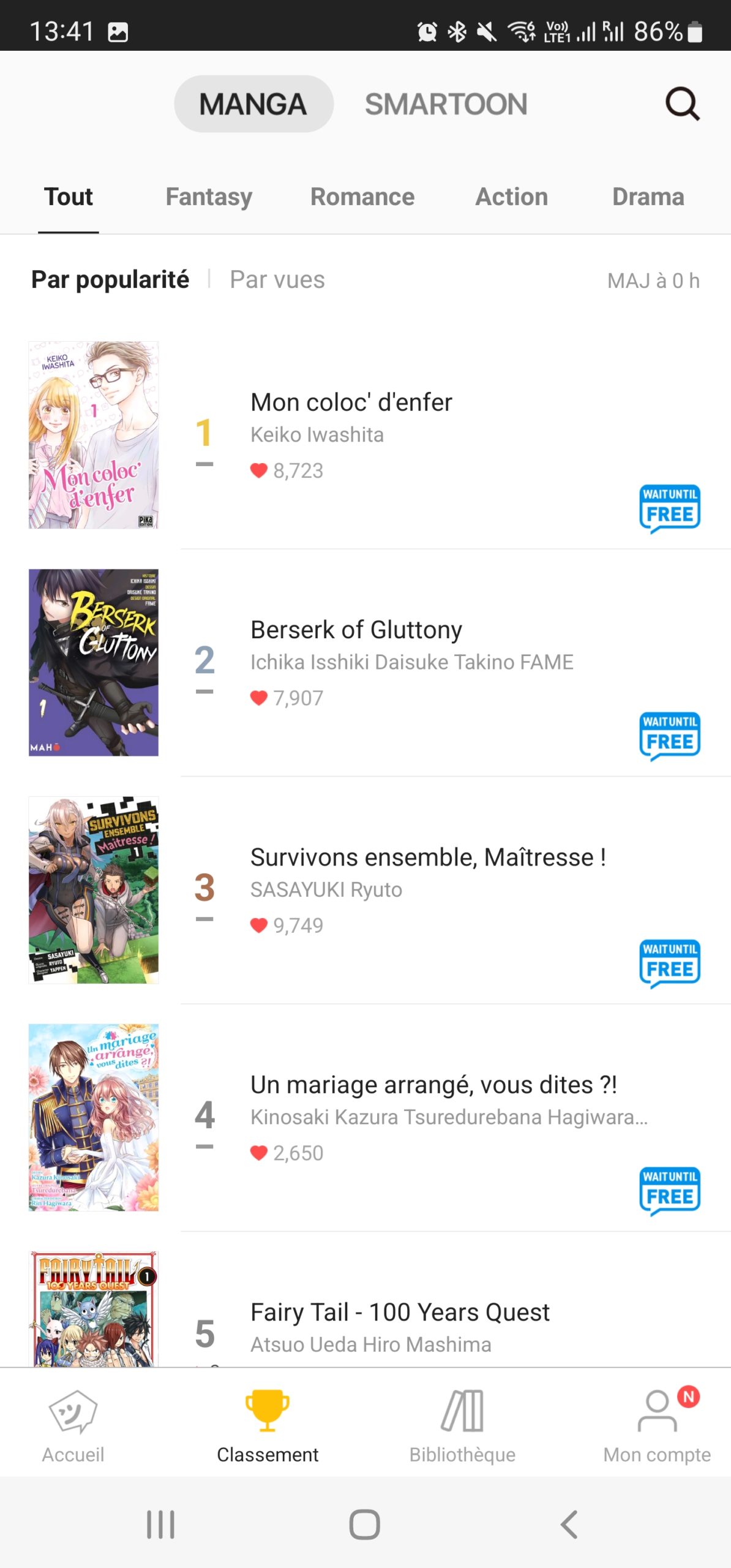Sort ranking Par vues
Viewport: 731px width, 1568px height.
pyautogui.click(x=277, y=280)
